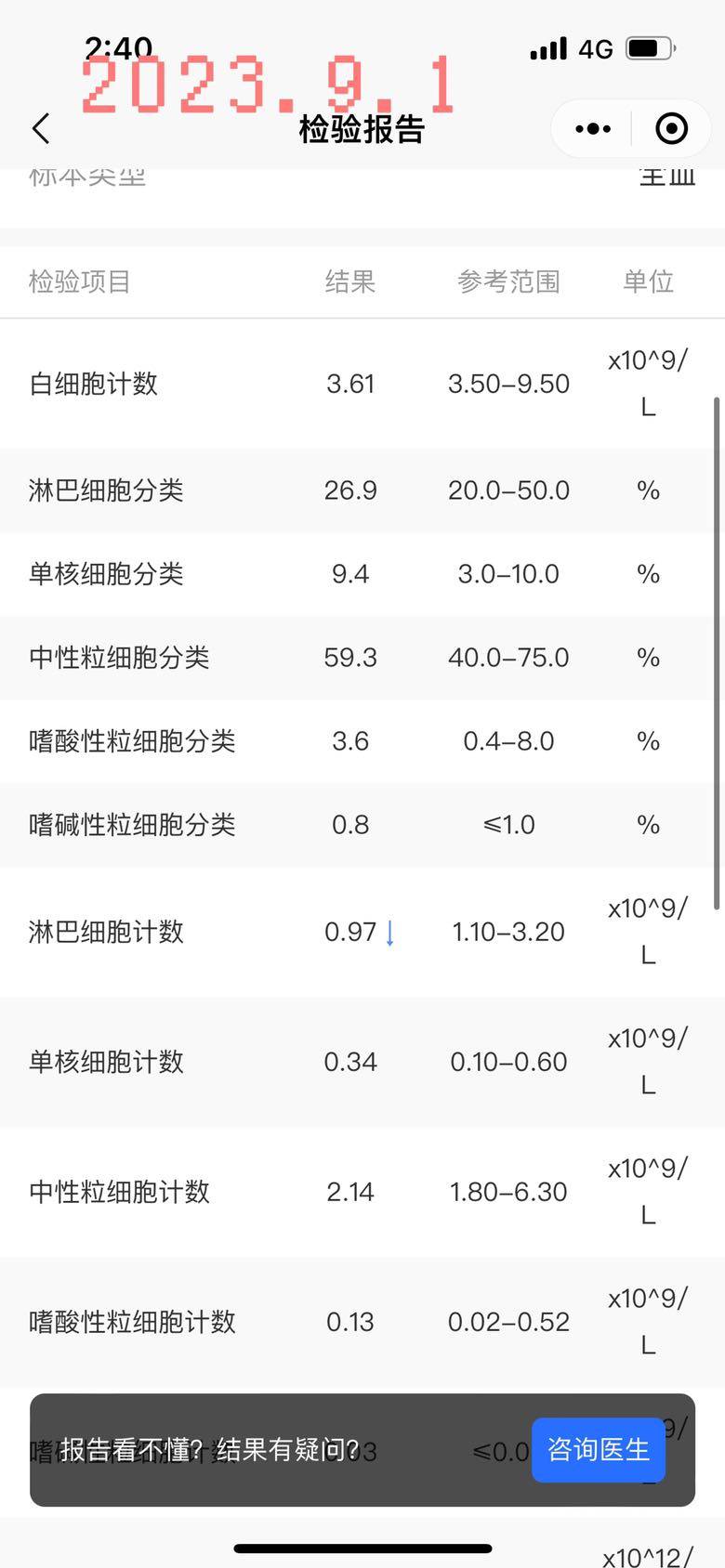Go back from the 检验报告 page
The image size is (725, 1568).
pos(41,129)
